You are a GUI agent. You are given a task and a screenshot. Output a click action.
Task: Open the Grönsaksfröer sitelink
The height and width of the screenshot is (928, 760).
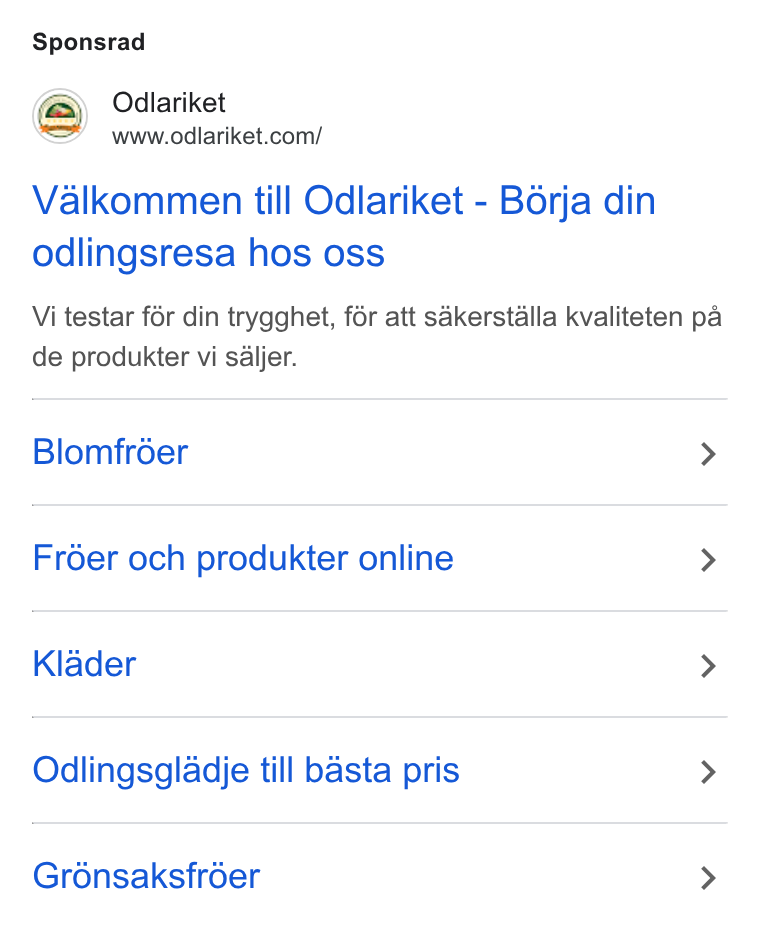(x=379, y=877)
